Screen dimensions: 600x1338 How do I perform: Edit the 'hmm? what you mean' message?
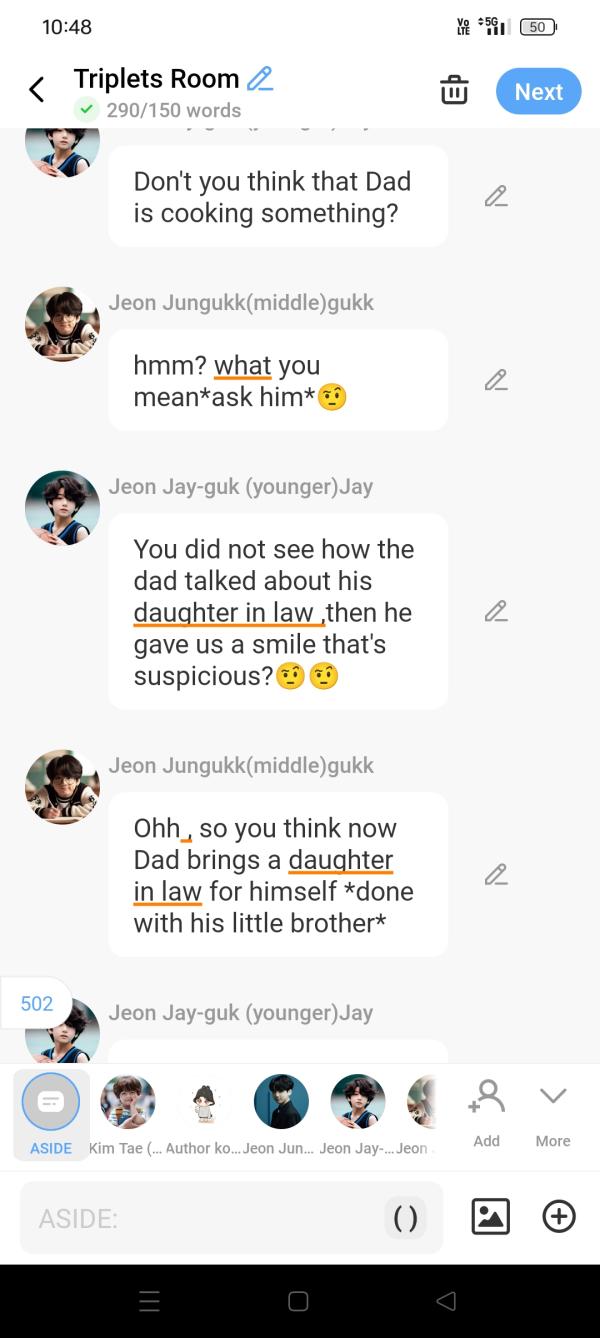point(496,380)
